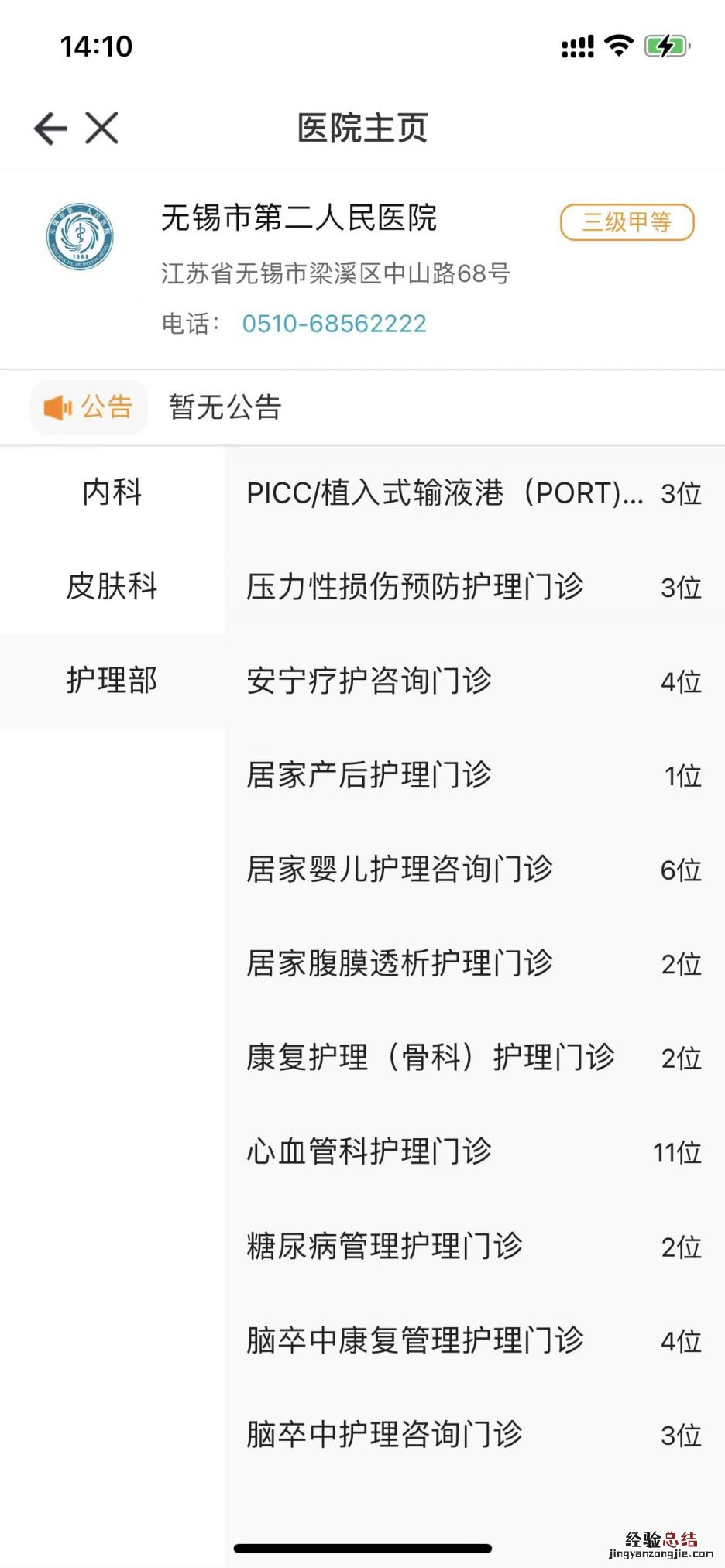Open PICC/植入式输液港 (PORT) clinic
Image resolution: width=725 pixels, height=1568 pixels.
tap(472, 493)
